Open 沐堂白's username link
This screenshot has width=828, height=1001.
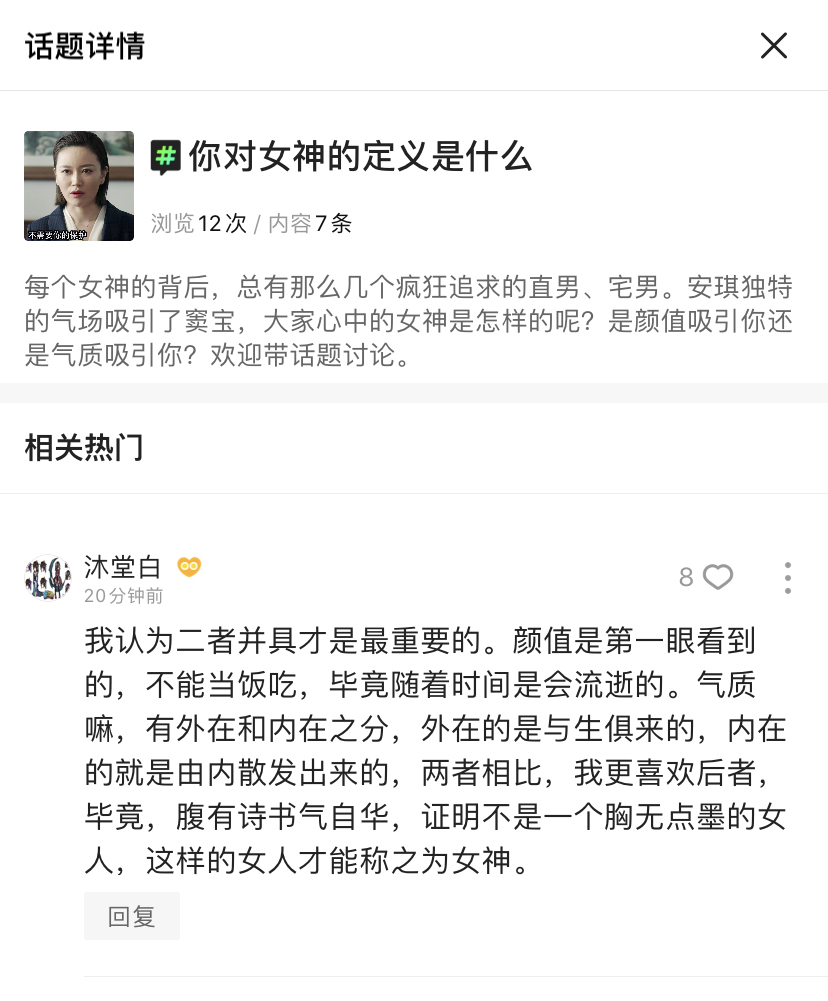(x=123, y=567)
